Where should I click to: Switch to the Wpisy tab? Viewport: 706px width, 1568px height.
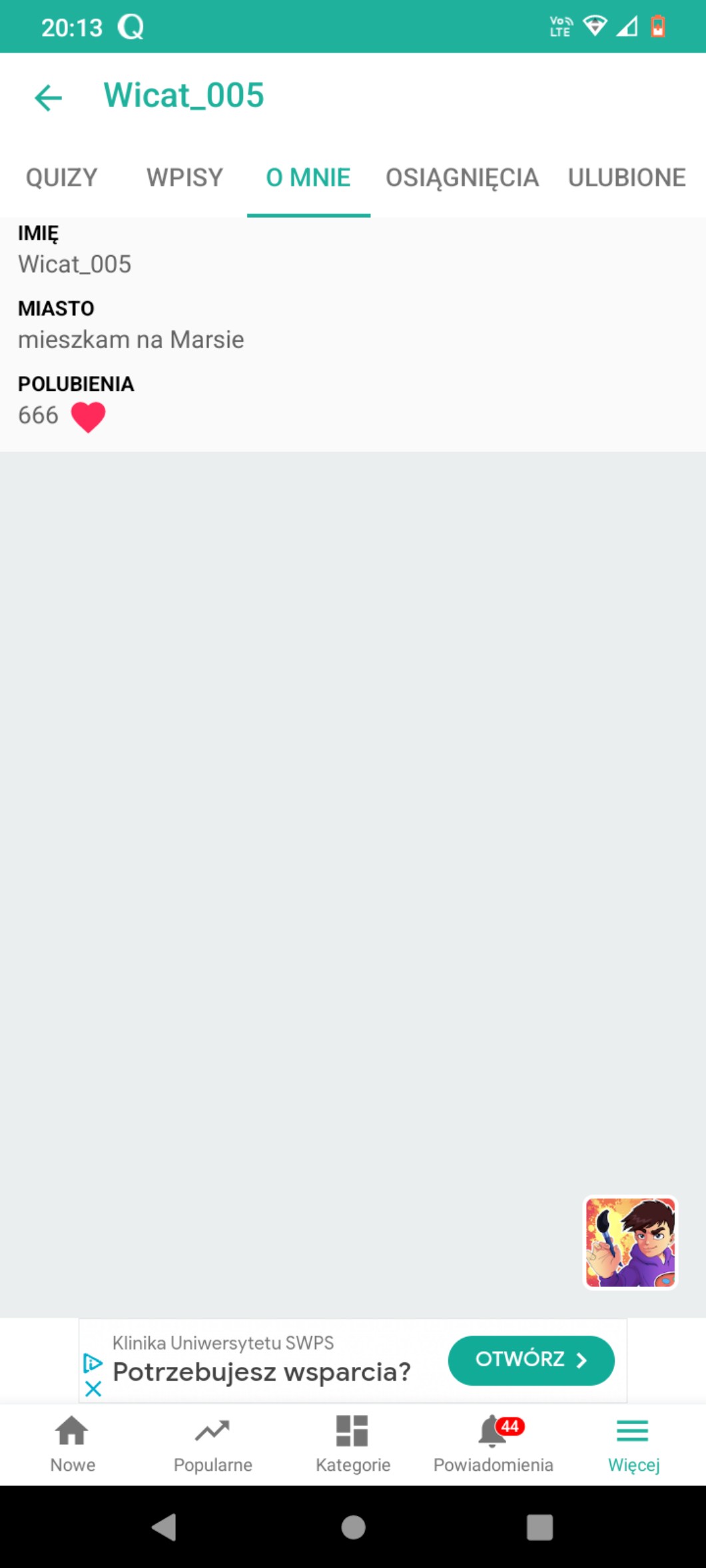coord(184,178)
